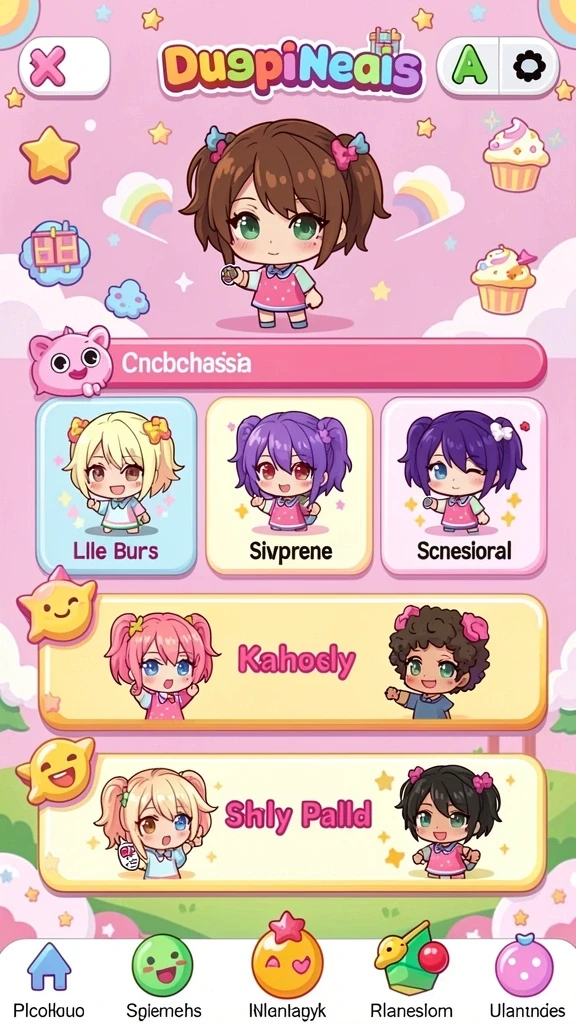Choose the Sivprene character card

(x=289, y=486)
